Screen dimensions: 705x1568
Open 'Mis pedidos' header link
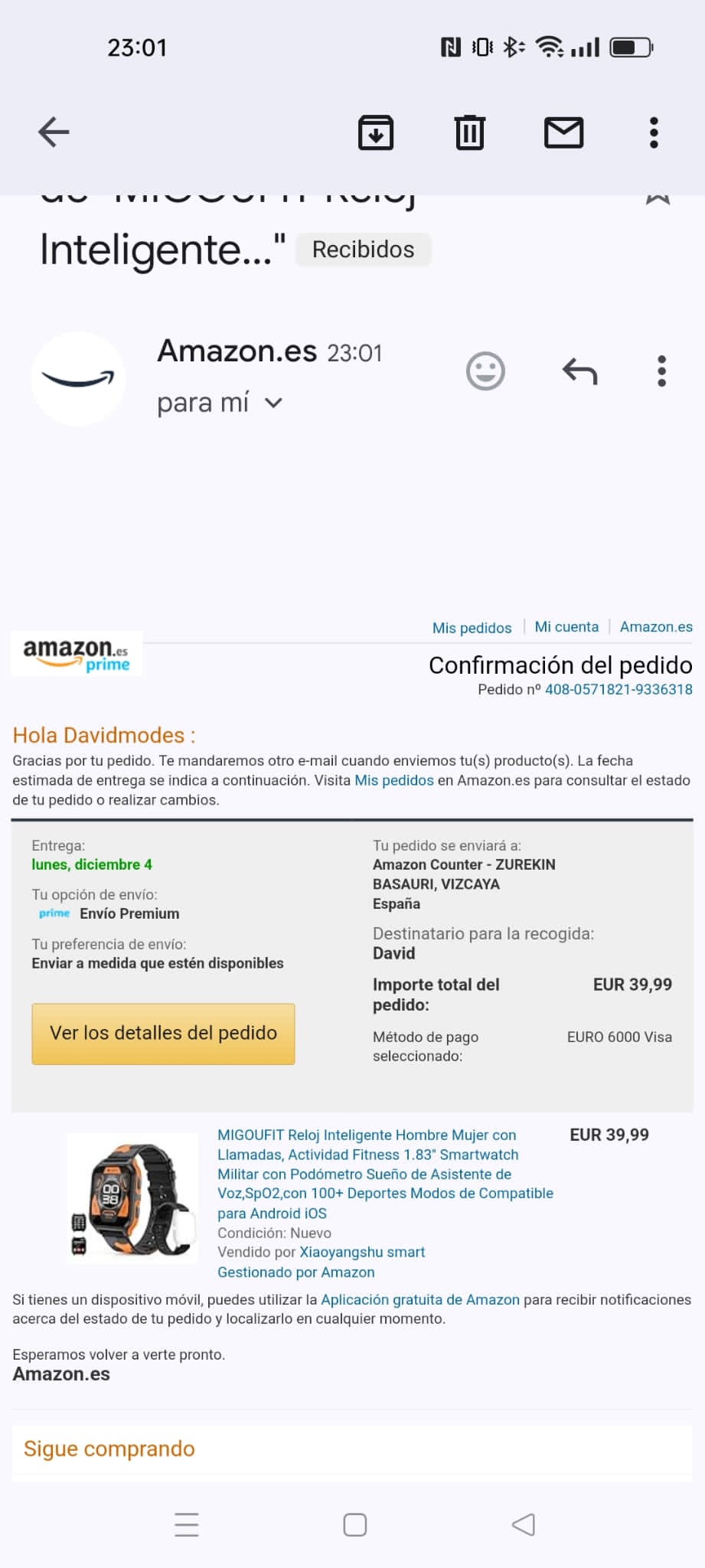point(472,628)
